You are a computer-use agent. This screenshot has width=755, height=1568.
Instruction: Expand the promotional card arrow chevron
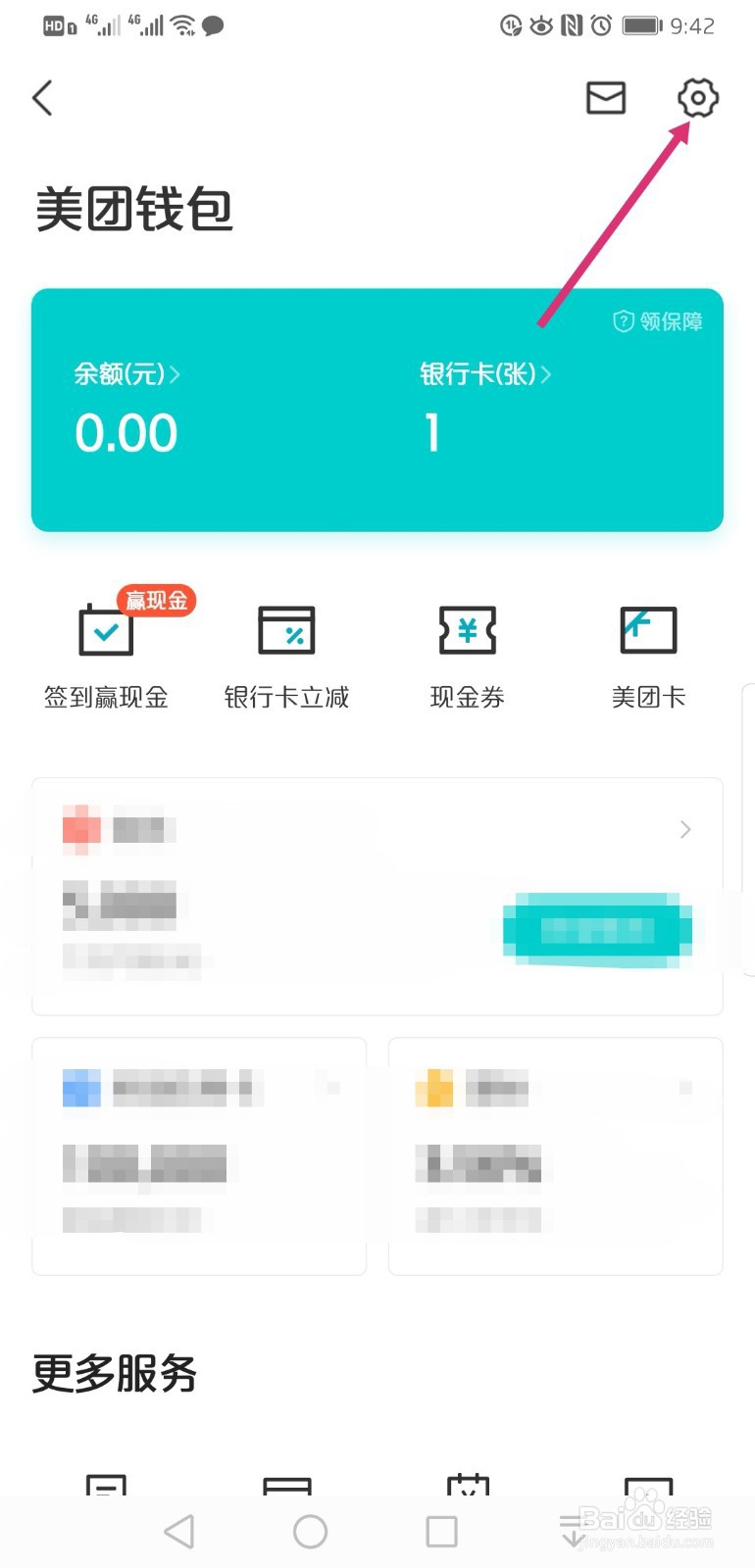(x=684, y=829)
